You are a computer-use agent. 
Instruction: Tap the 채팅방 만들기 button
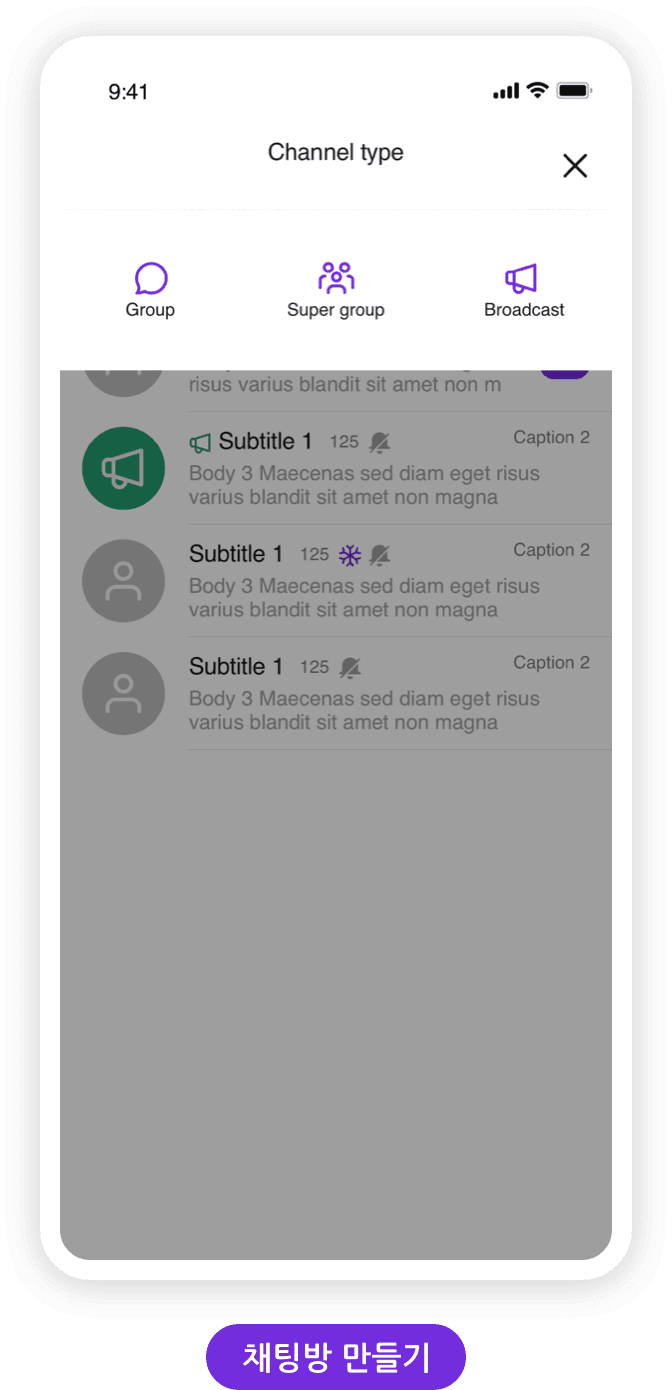click(336, 1357)
